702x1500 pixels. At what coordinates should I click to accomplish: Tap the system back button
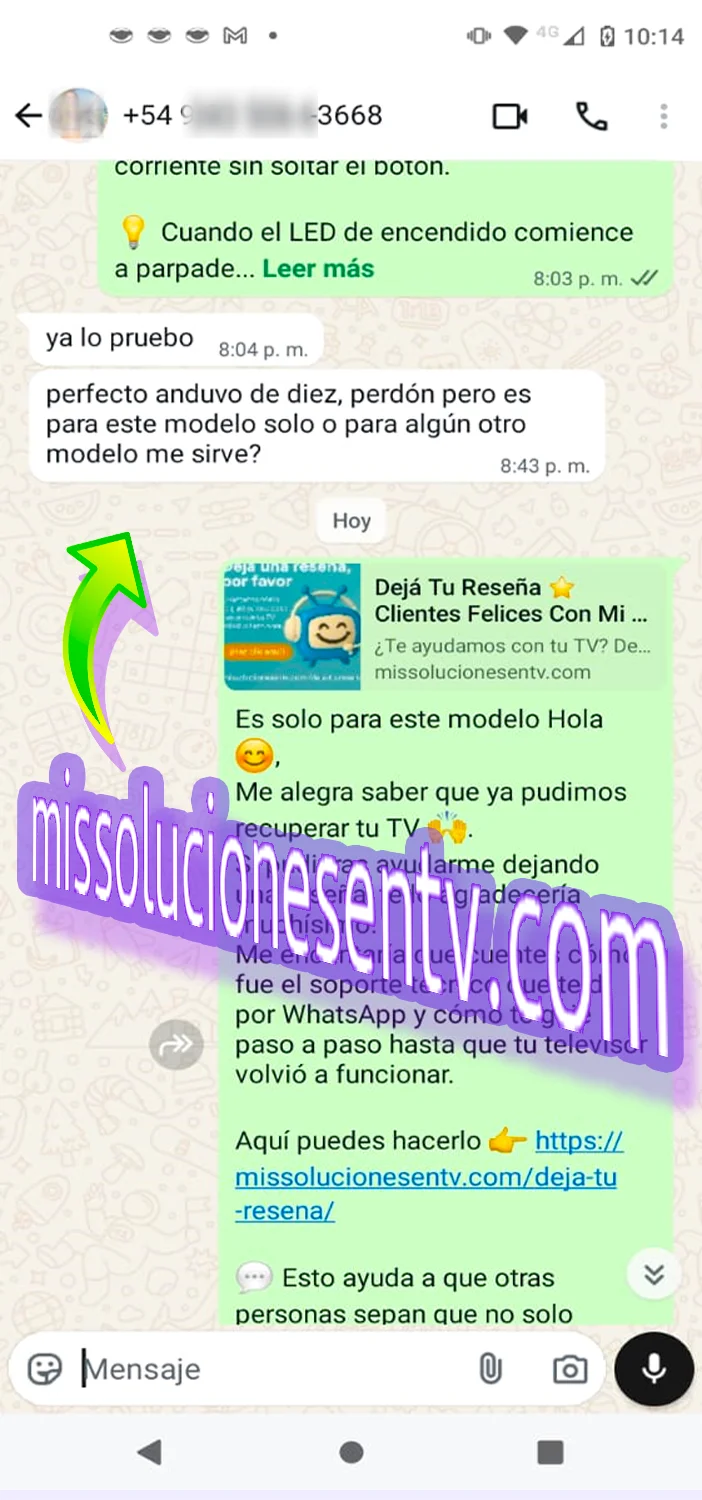point(150,1451)
